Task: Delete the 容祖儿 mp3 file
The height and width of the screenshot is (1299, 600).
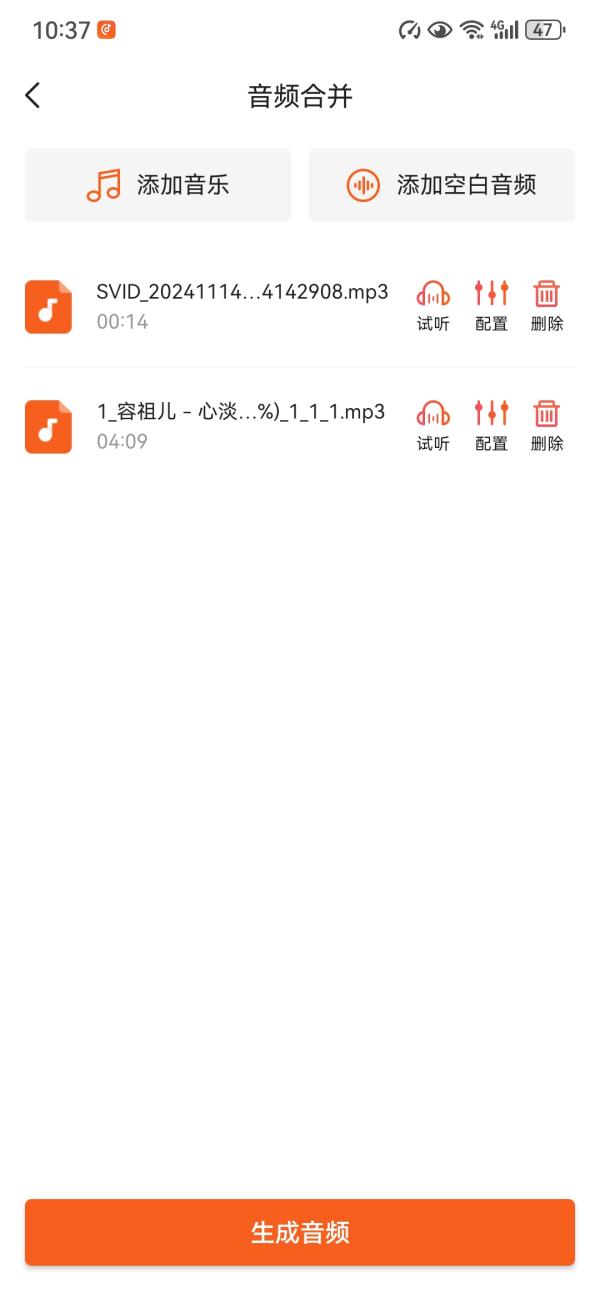Action: pos(547,425)
